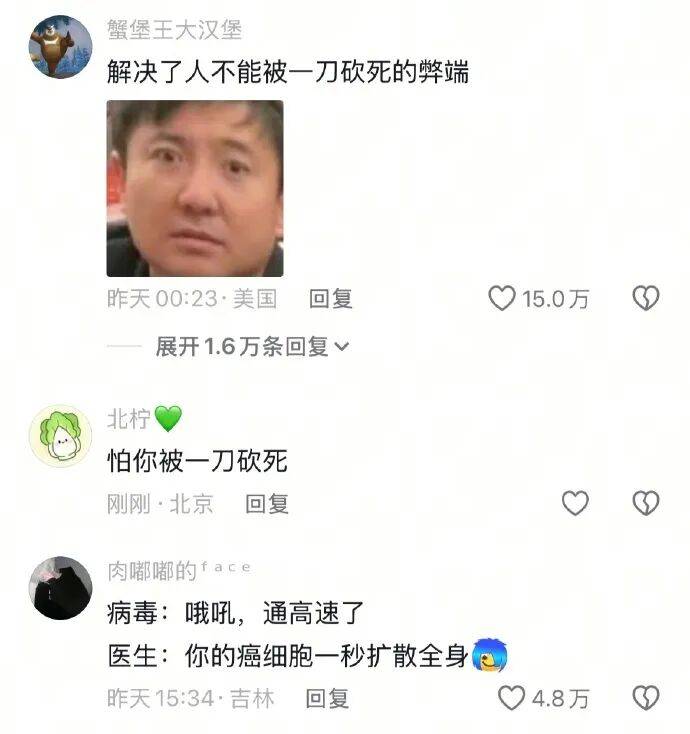This screenshot has width=690, height=734.
Task: Dislike the comment by 蟹堡王大汉堡
Action: click(647, 298)
